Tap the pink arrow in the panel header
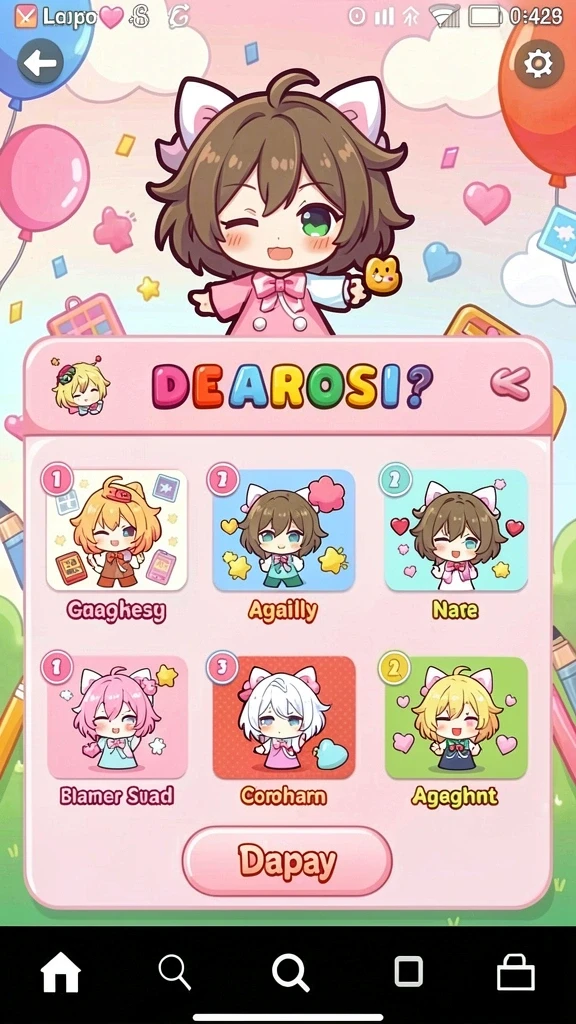 coord(510,383)
